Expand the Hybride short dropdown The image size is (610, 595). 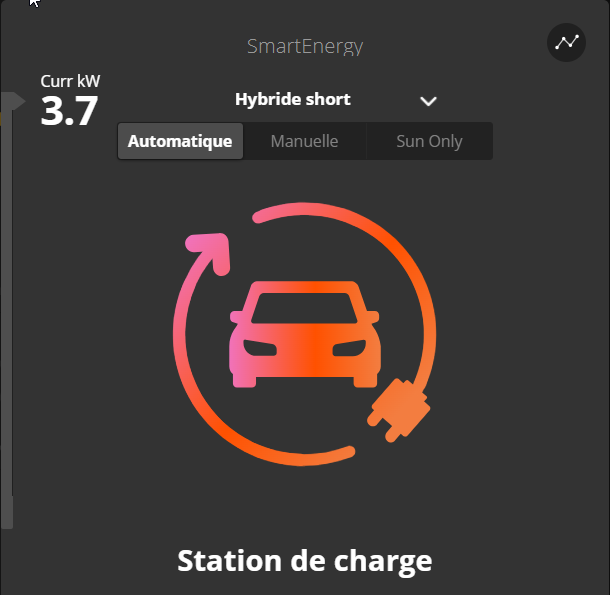click(x=429, y=101)
